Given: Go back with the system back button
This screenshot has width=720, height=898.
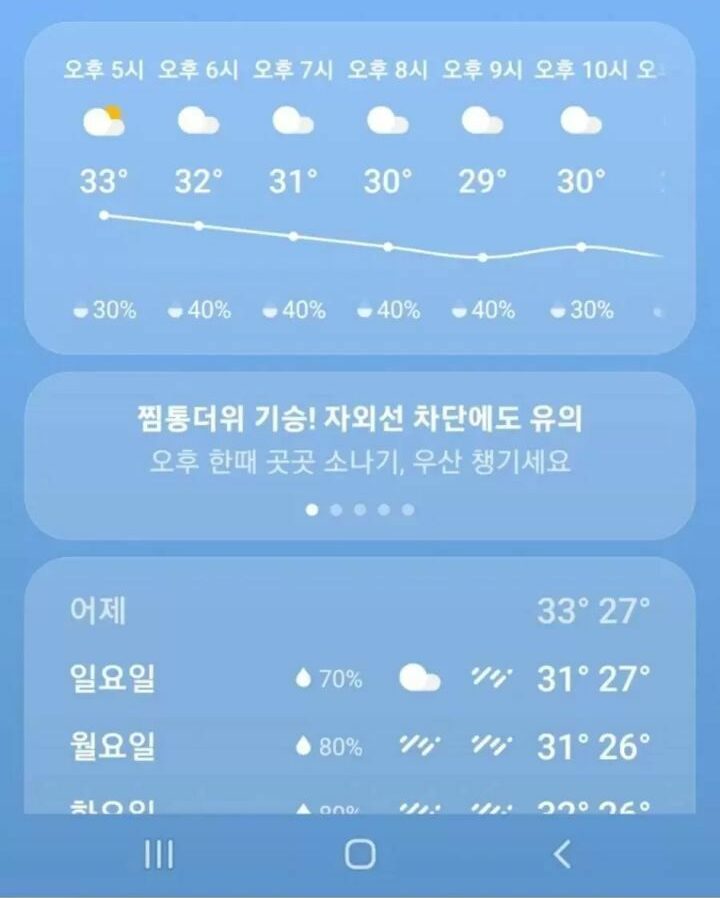Looking at the screenshot, I should click(x=562, y=854).
